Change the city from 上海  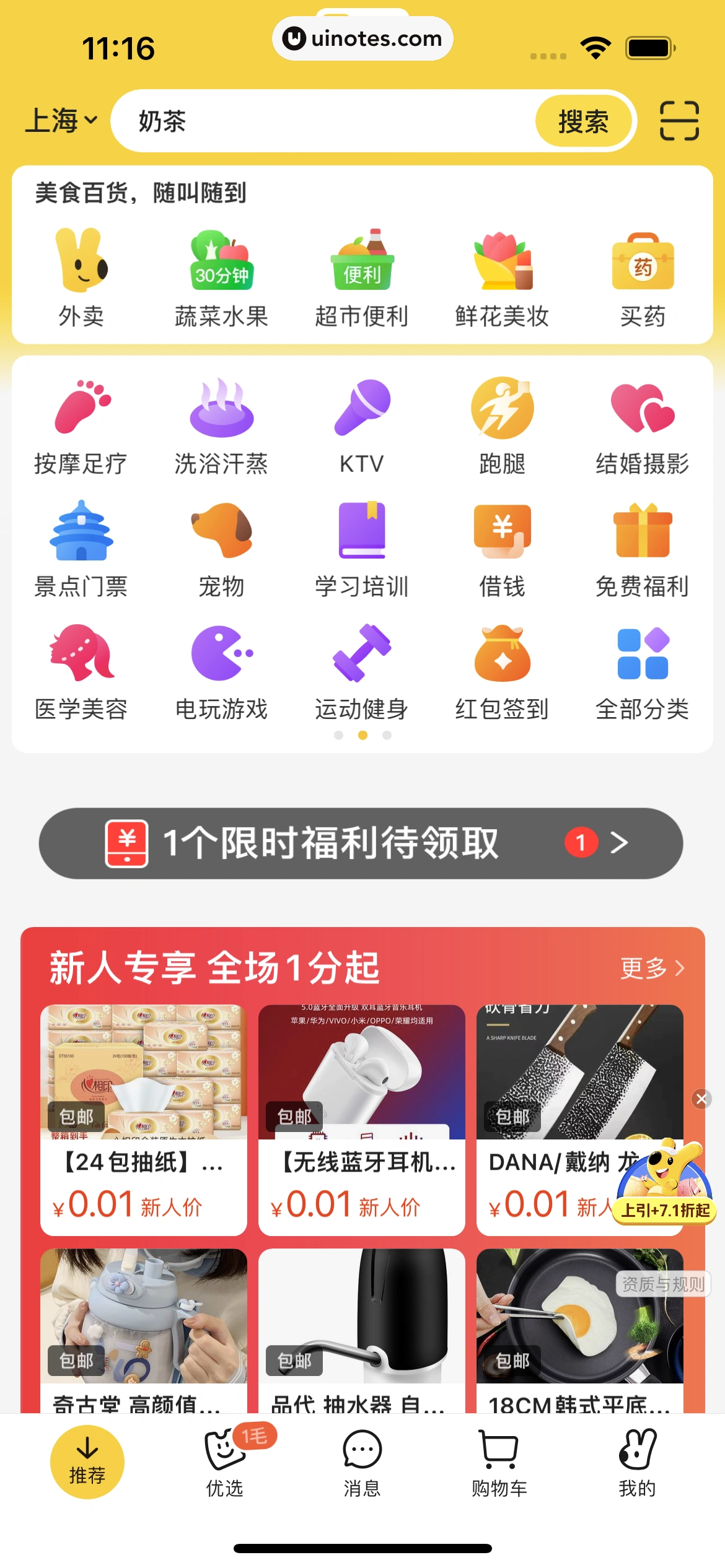(61, 121)
